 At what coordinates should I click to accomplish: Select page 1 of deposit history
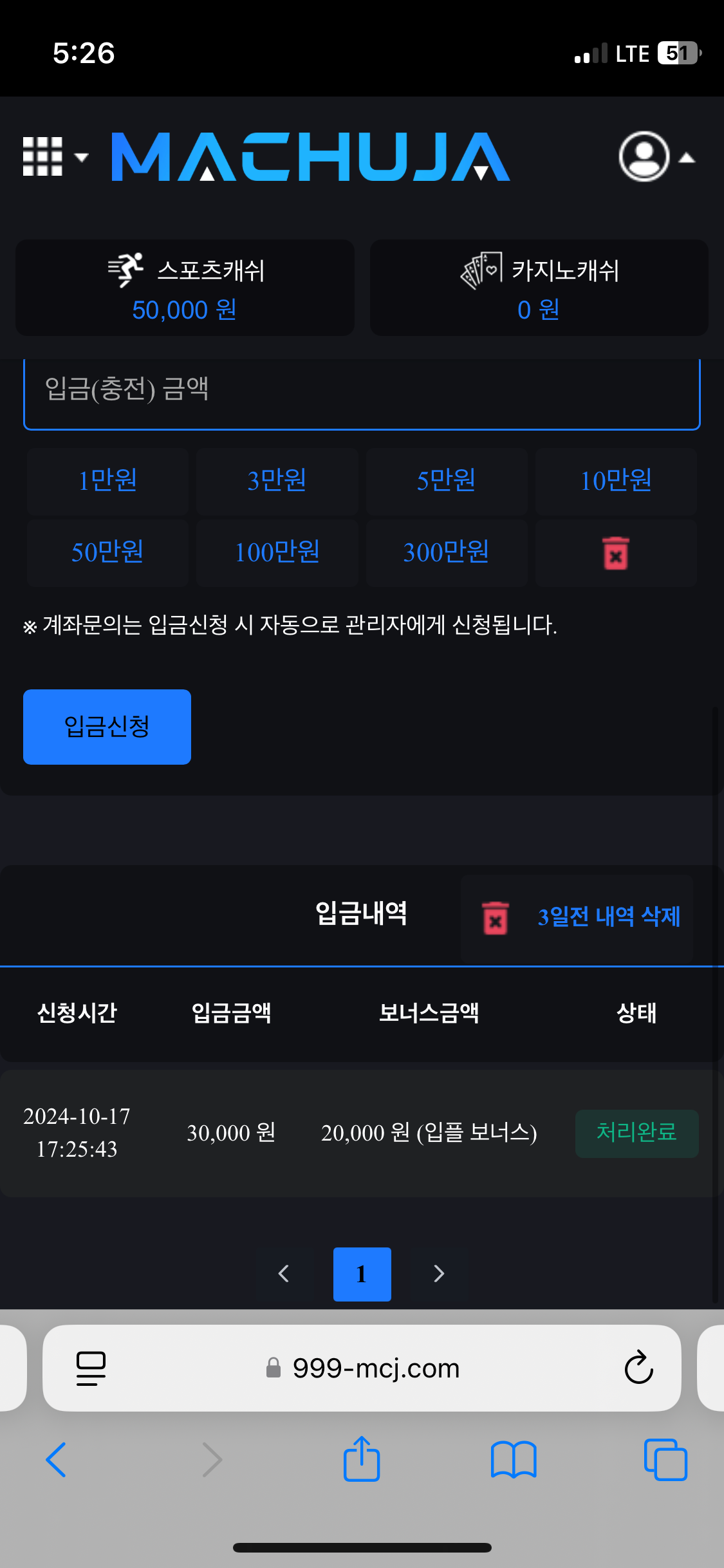[362, 1274]
